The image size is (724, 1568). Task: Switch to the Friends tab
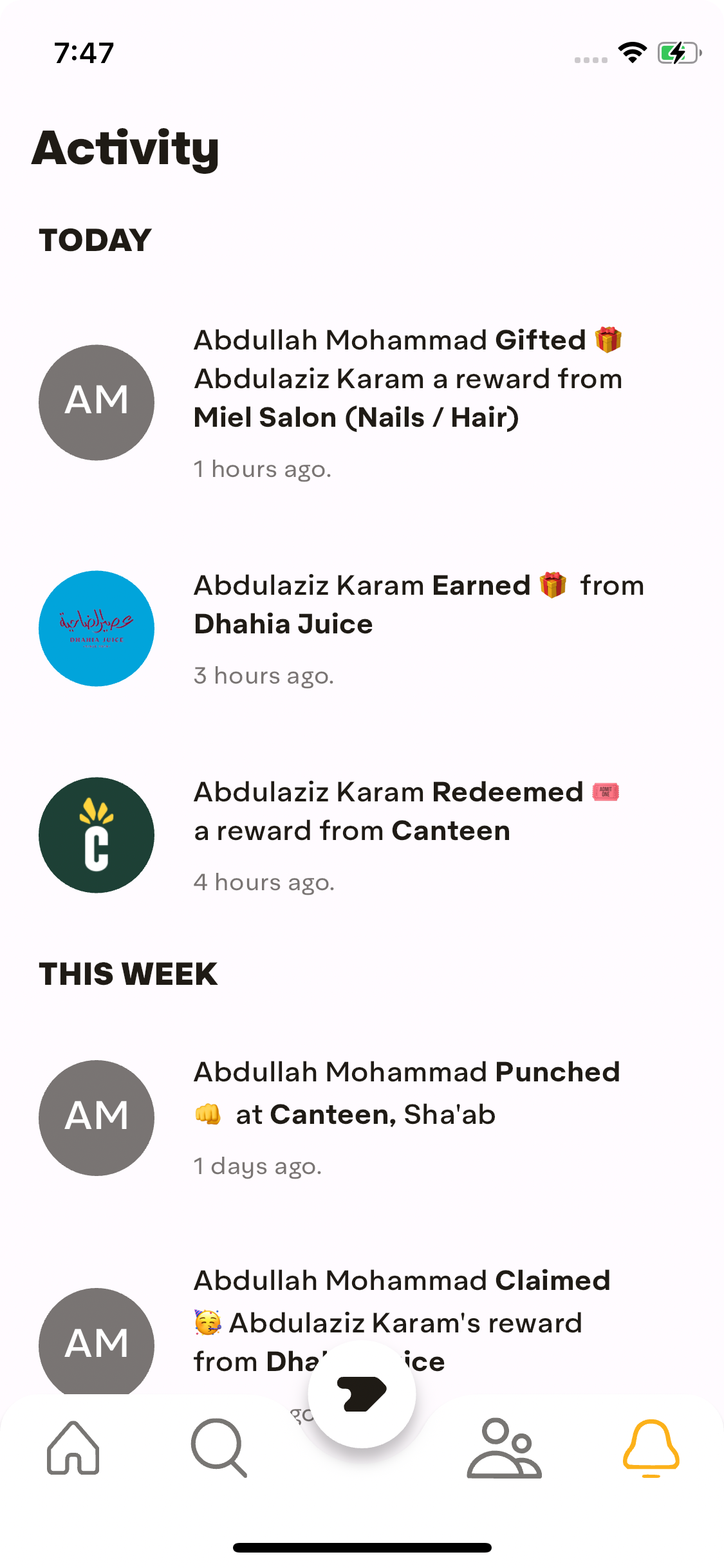pos(504,1448)
